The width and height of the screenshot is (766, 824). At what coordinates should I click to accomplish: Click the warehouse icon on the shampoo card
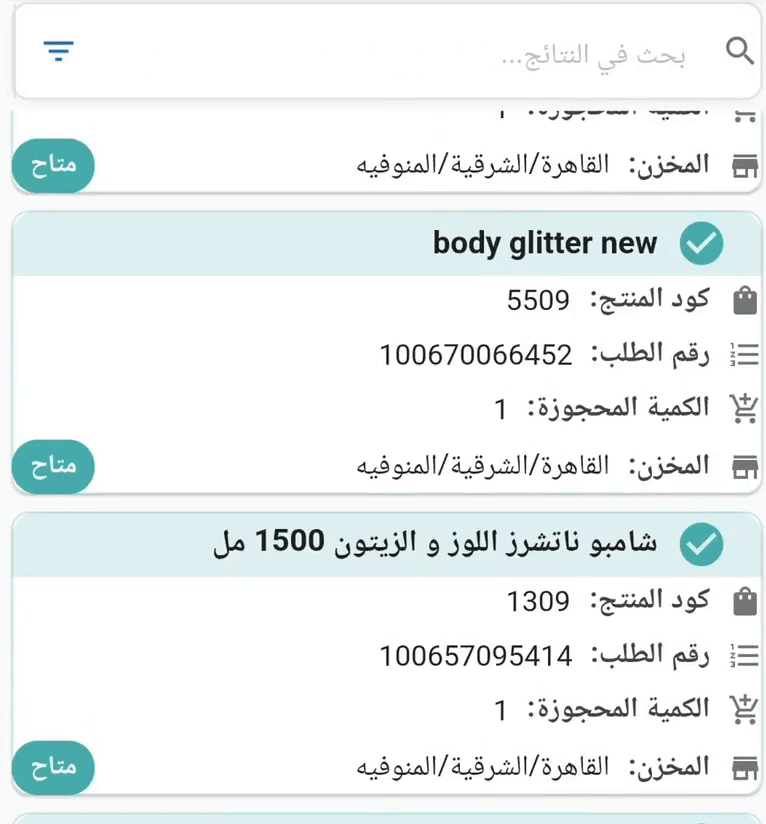click(x=745, y=765)
